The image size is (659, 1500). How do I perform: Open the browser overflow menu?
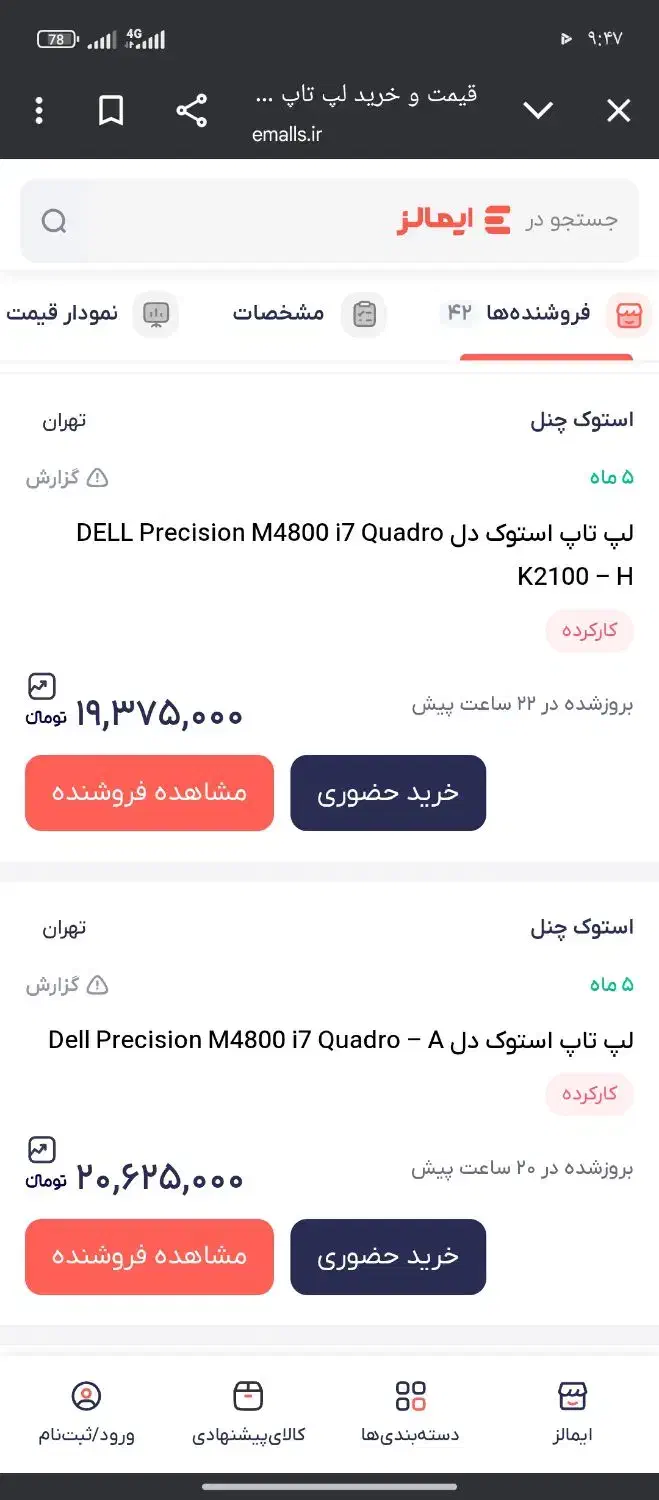click(39, 110)
